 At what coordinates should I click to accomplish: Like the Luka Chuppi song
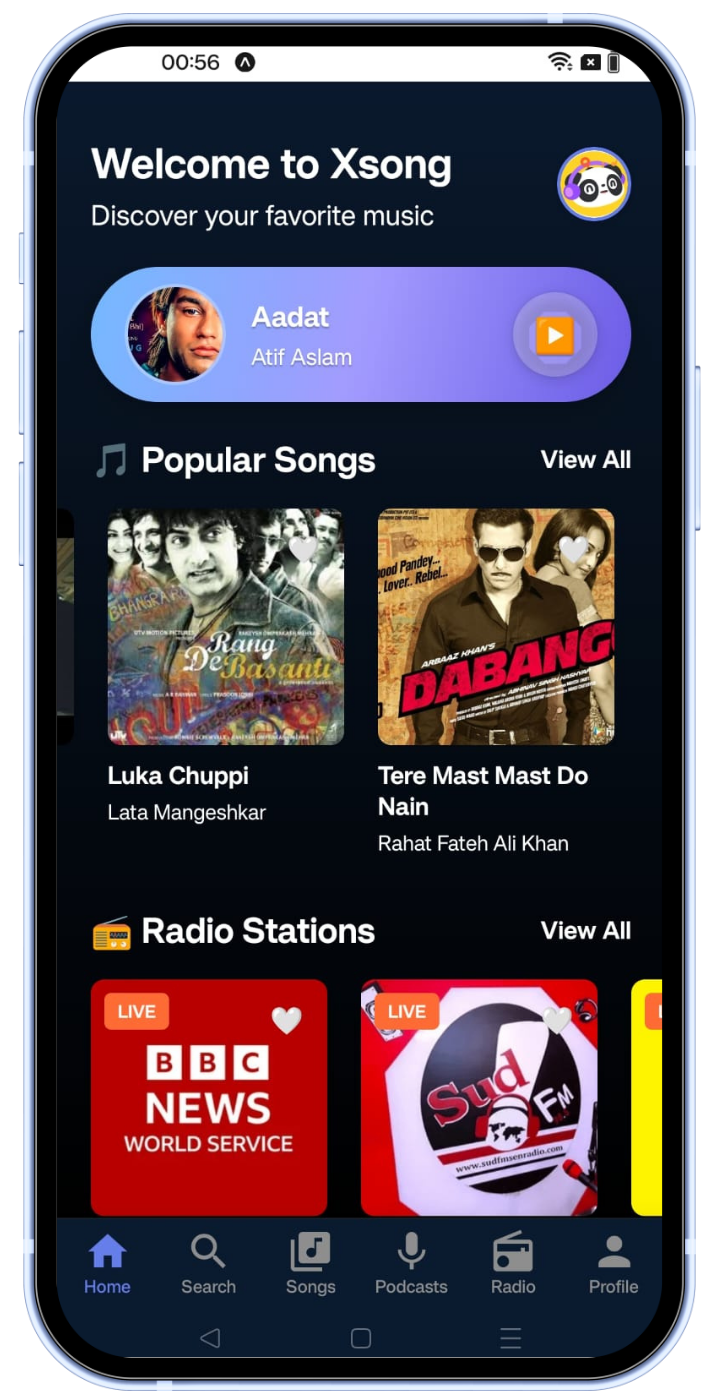pos(303,549)
